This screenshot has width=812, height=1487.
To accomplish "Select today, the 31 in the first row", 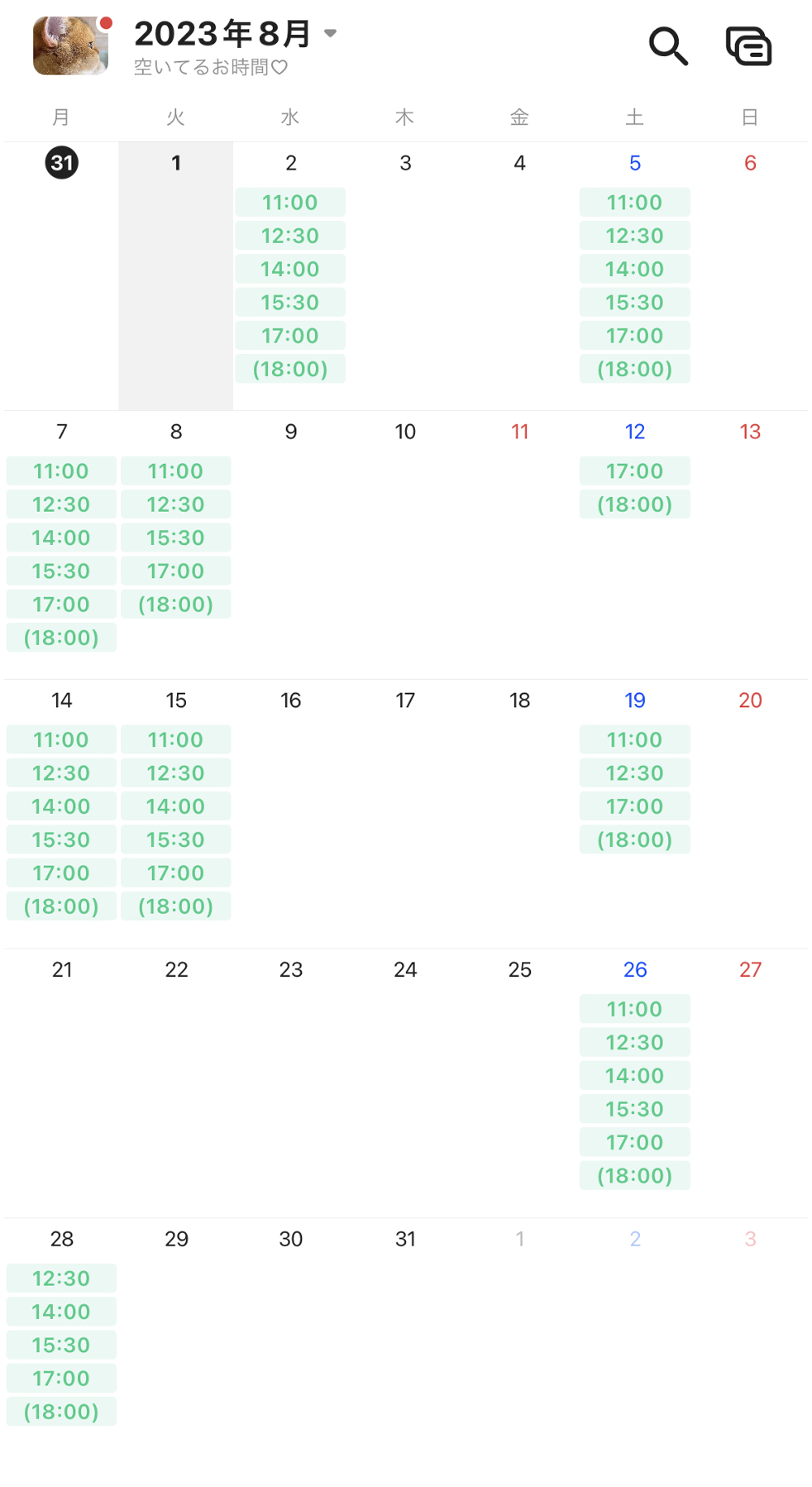I will [62, 162].
